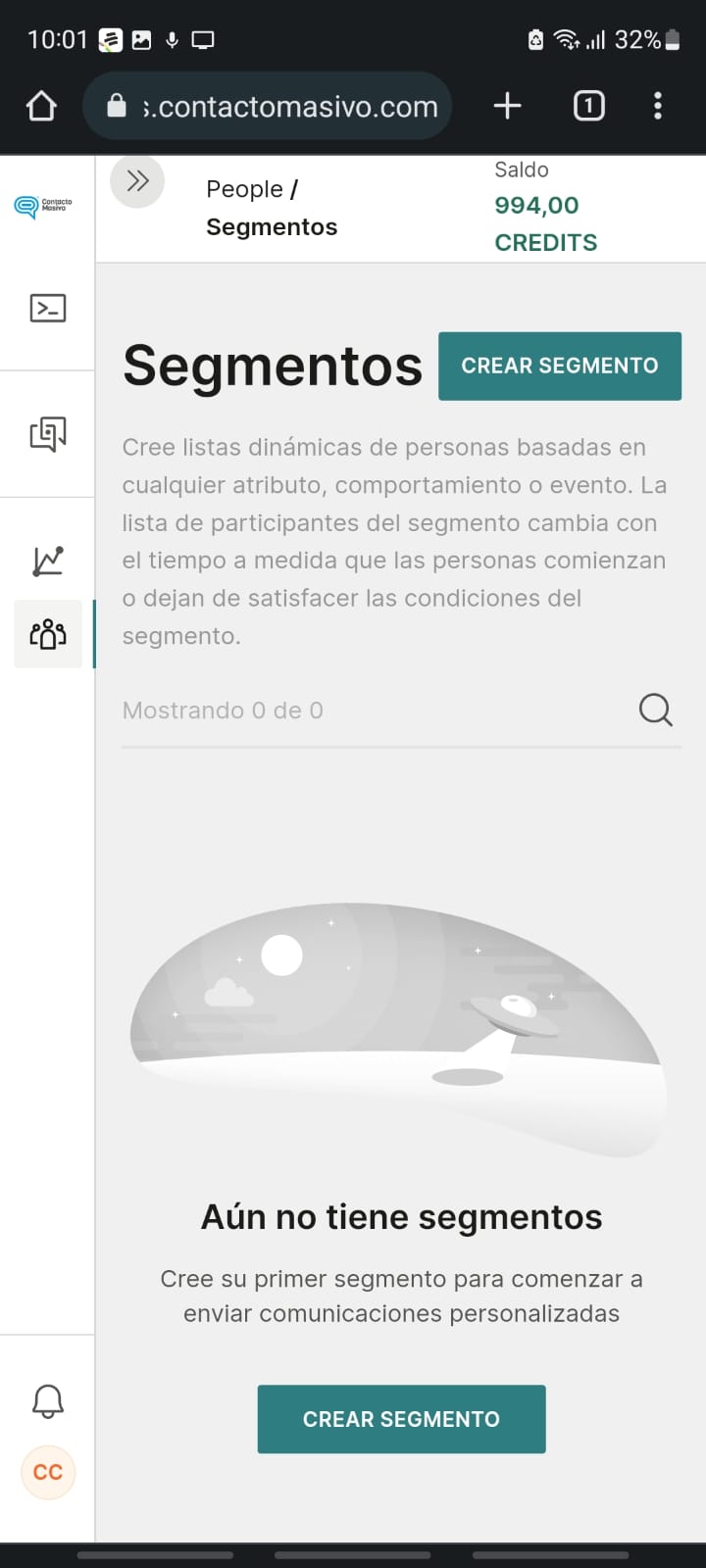Open a new browser tab
This screenshot has height=1568, width=706.
tap(507, 106)
